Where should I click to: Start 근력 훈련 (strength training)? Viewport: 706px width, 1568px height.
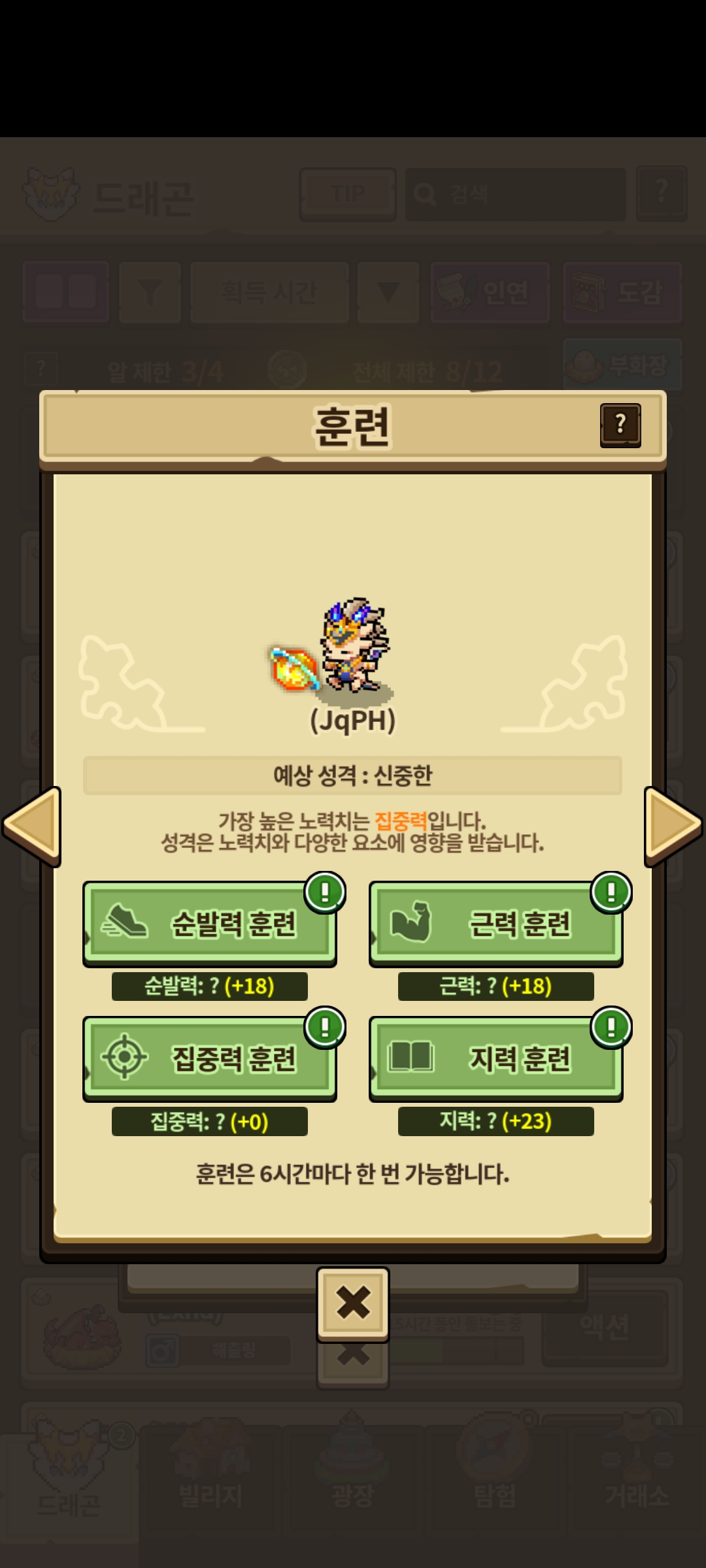[x=496, y=923]
